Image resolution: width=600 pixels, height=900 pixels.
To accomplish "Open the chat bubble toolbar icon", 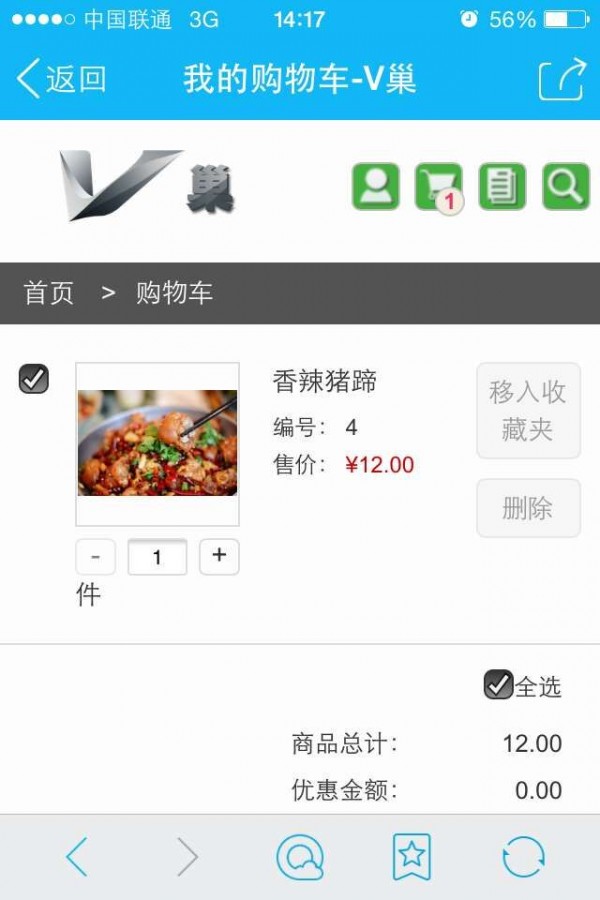I will pos(300,857).
